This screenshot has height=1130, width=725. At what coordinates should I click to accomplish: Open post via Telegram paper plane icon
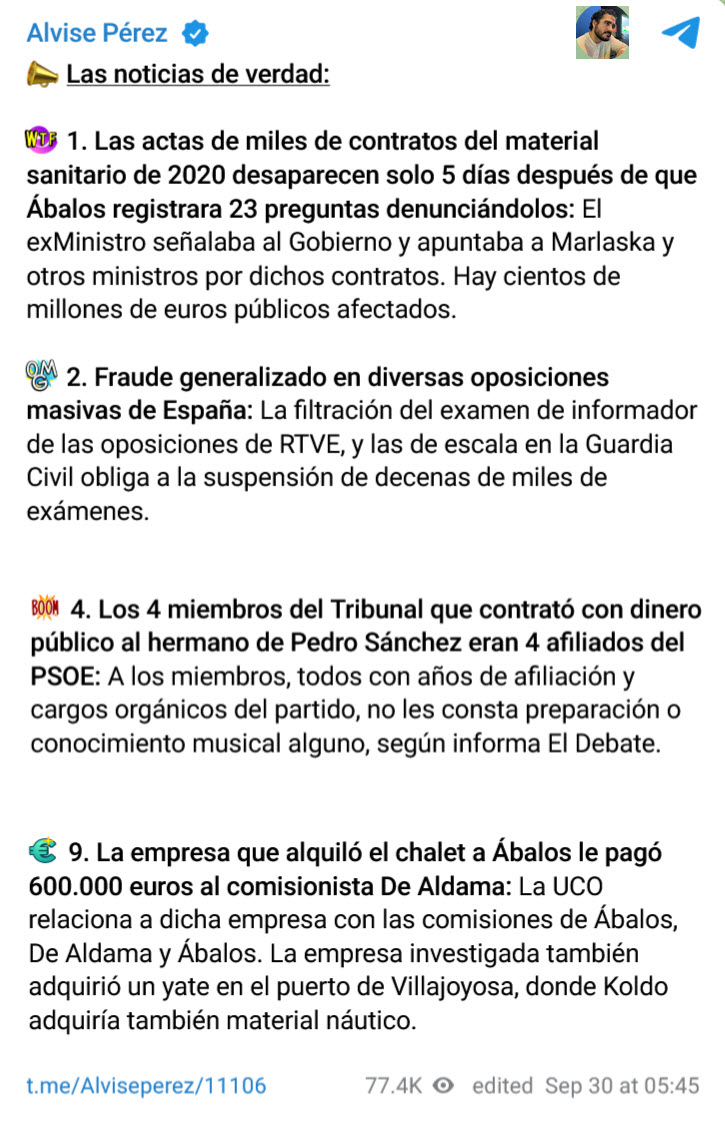click(x=680, y=33)
